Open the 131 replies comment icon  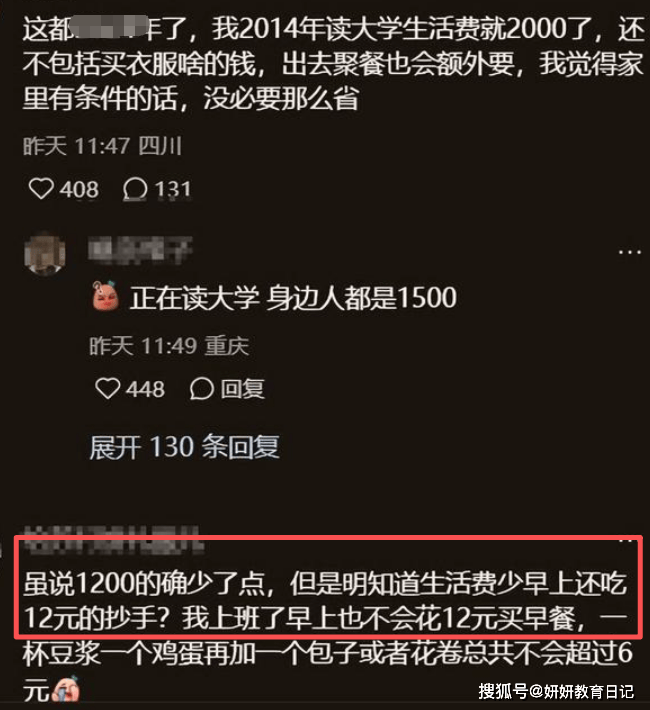[135, 189]
